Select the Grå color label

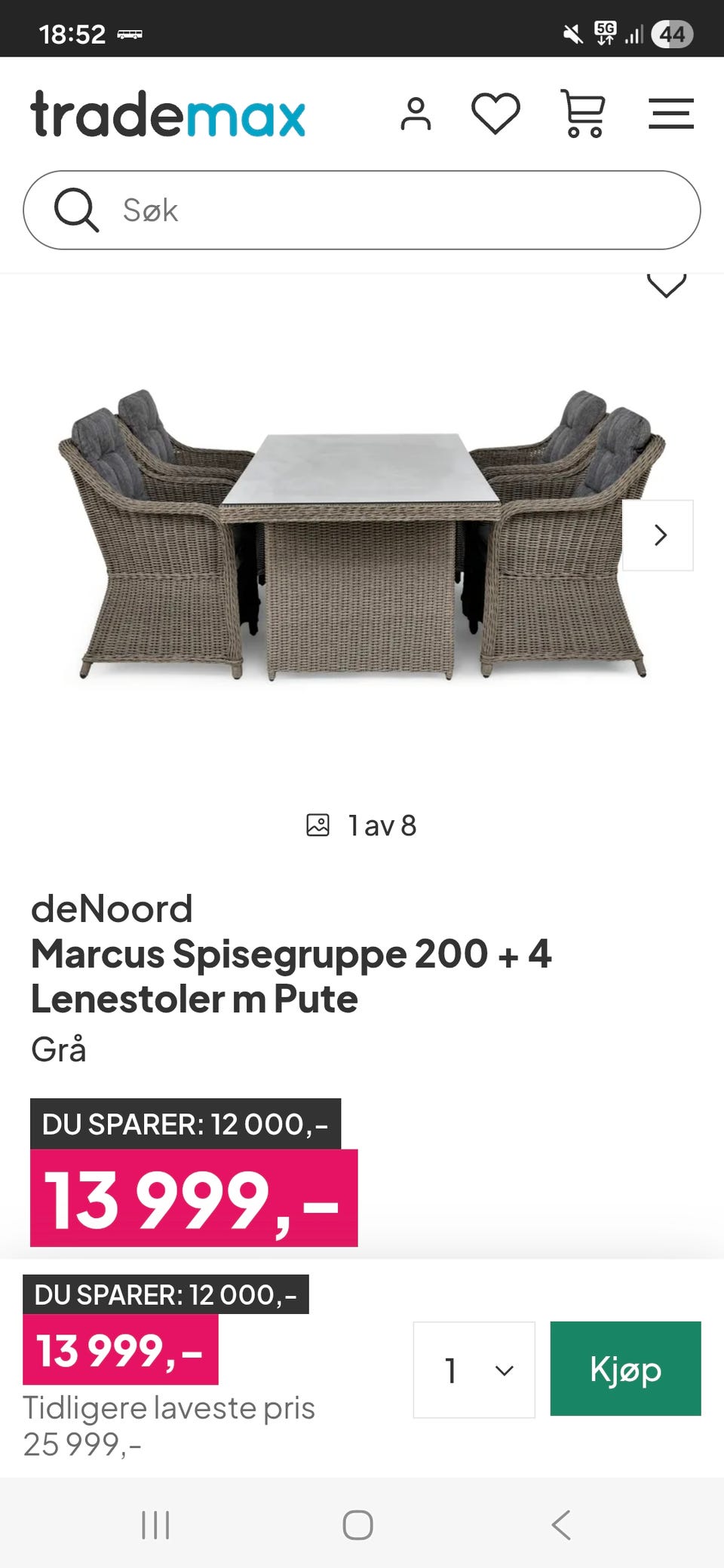click(59, 1048)
